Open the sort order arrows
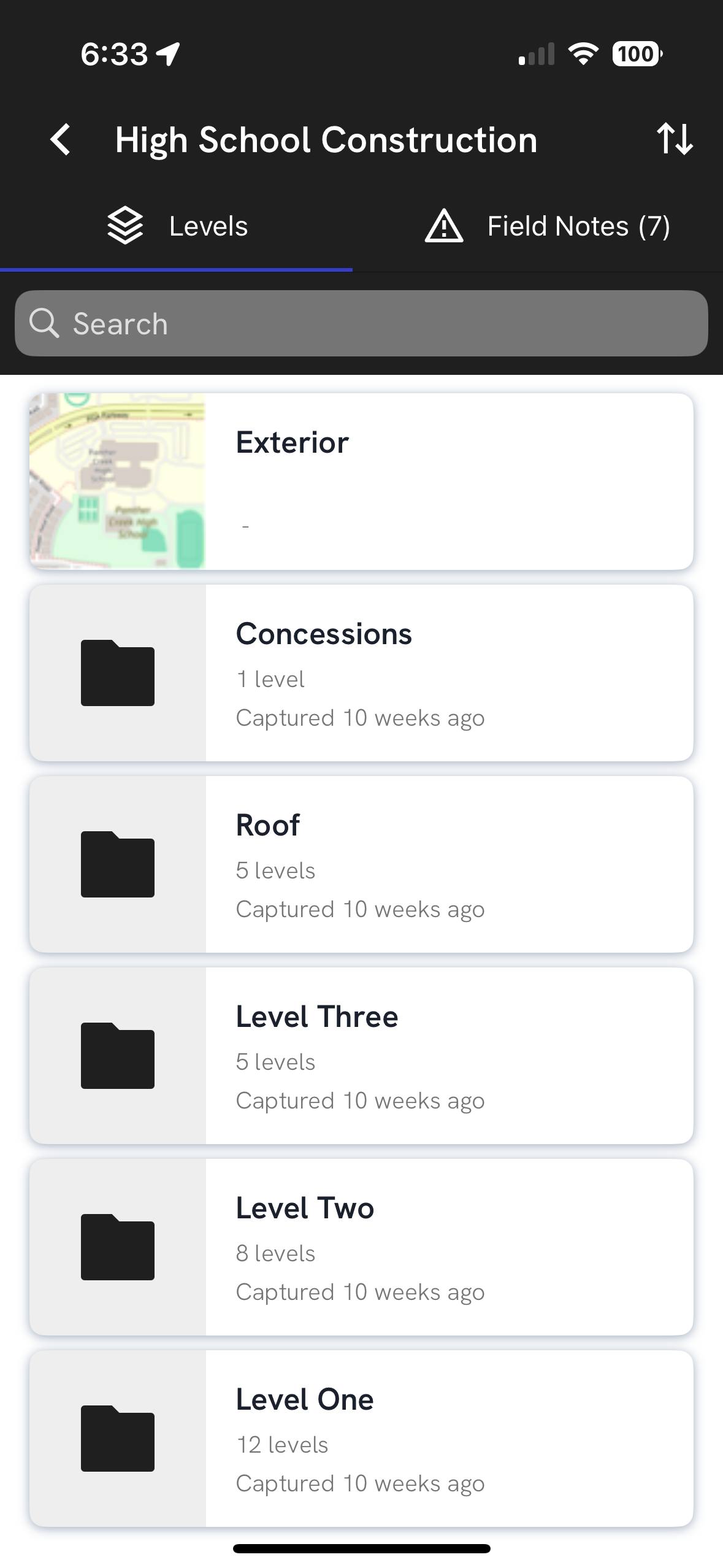 [x=675, y=139]
